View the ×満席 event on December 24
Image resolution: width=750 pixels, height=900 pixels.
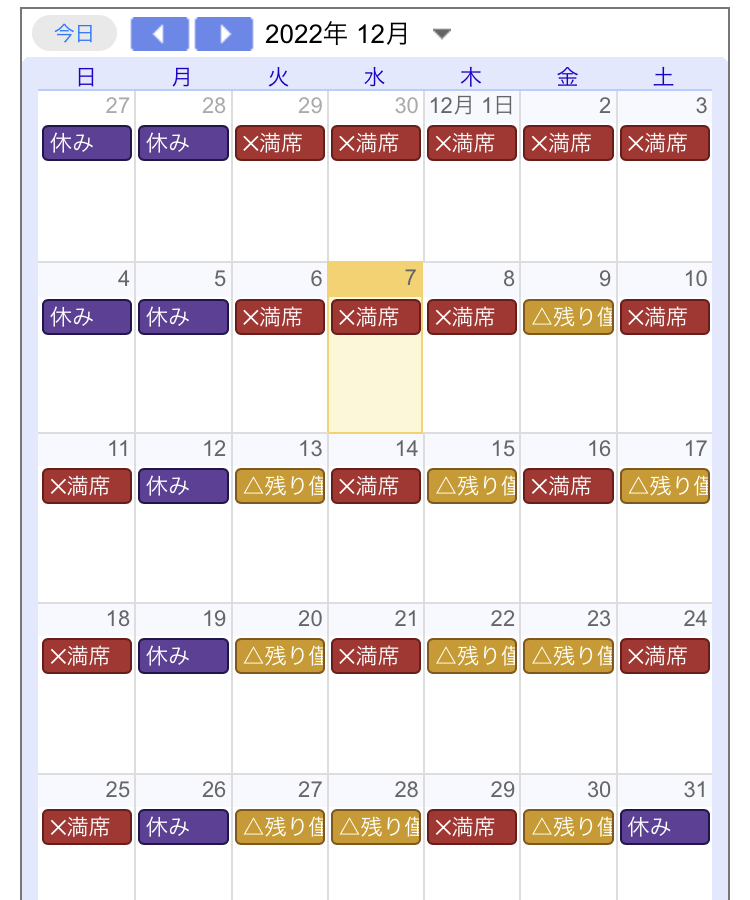[x=664, y=656]
